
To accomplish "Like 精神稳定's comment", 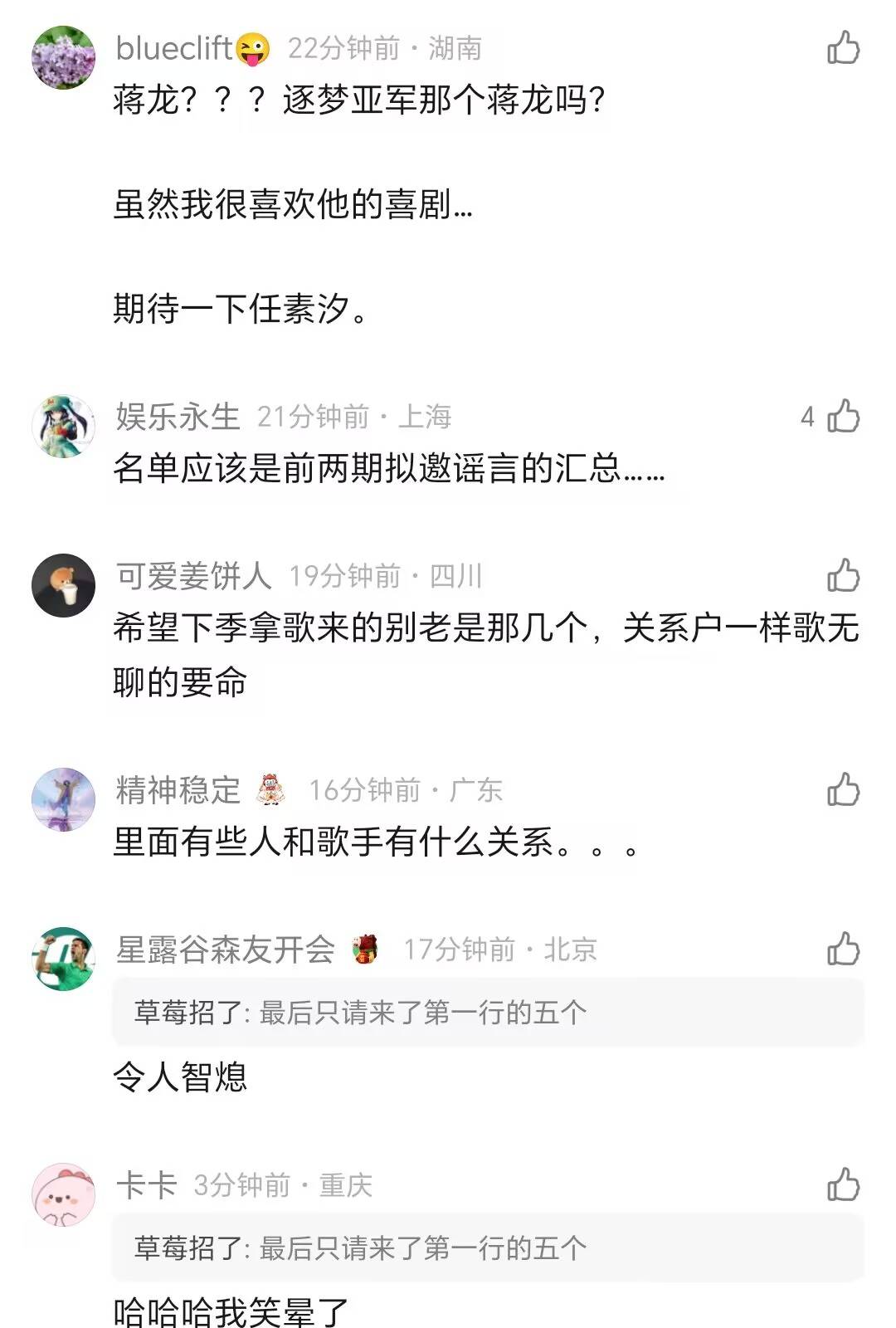I will 843,789.
